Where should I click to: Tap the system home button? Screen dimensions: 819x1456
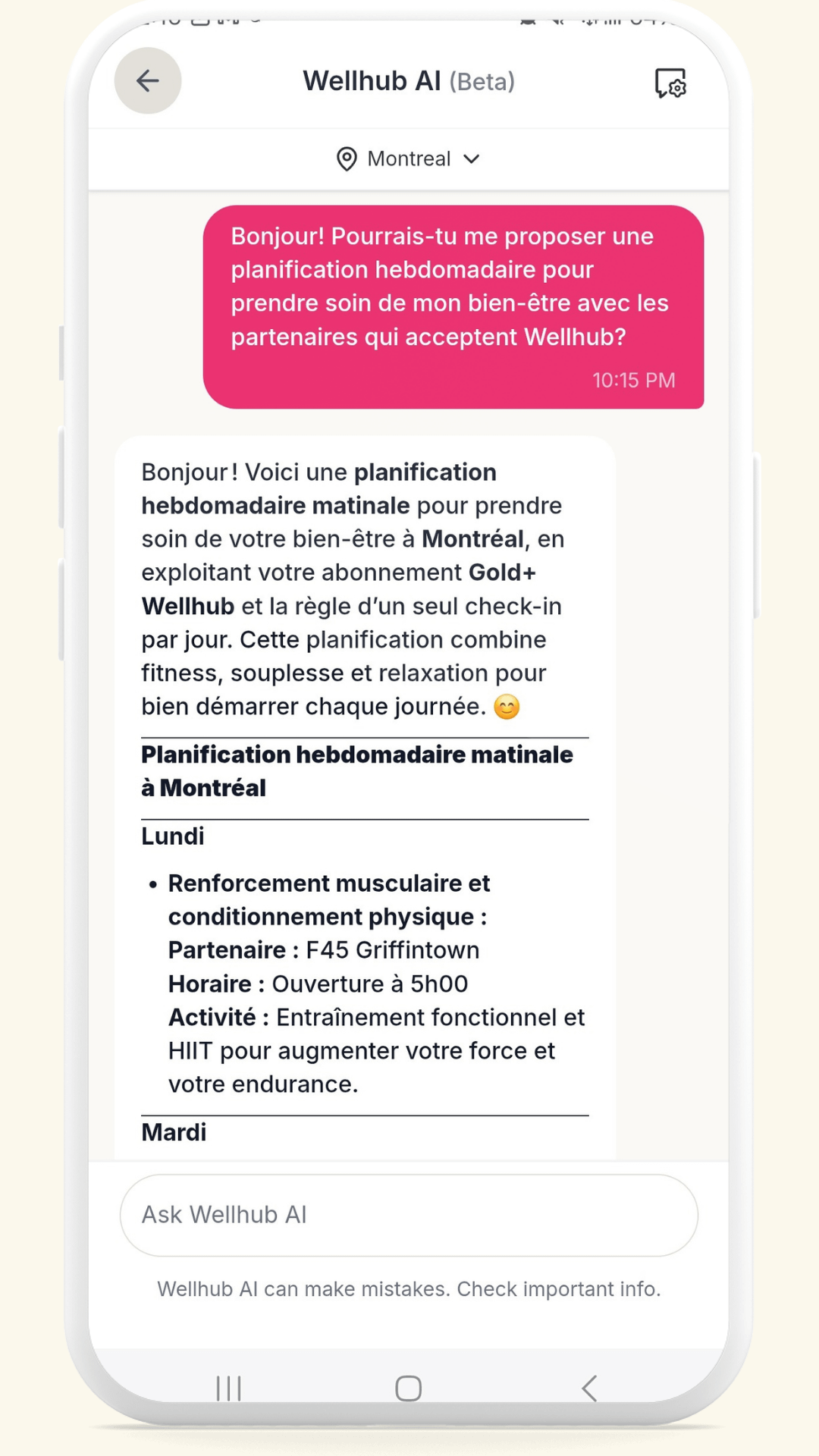tap(409, 1389)
